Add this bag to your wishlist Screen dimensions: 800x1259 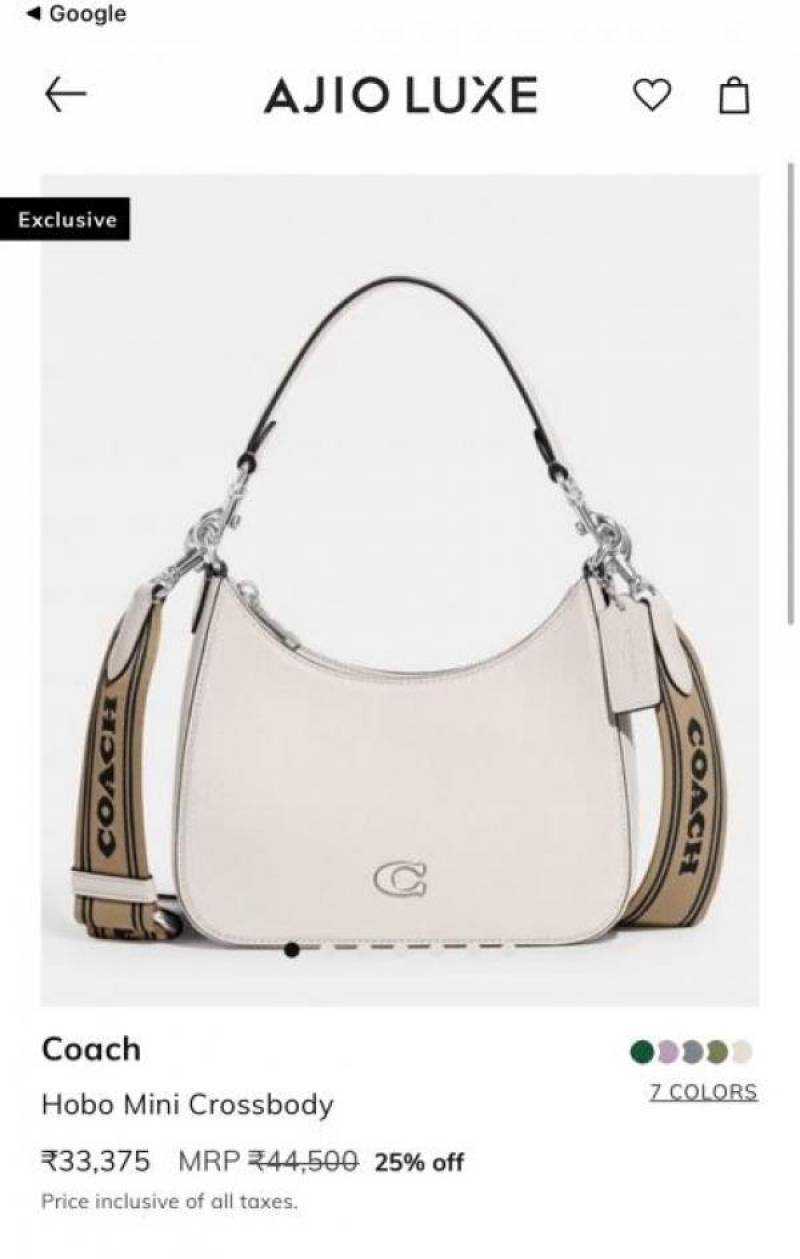point(651,96)
